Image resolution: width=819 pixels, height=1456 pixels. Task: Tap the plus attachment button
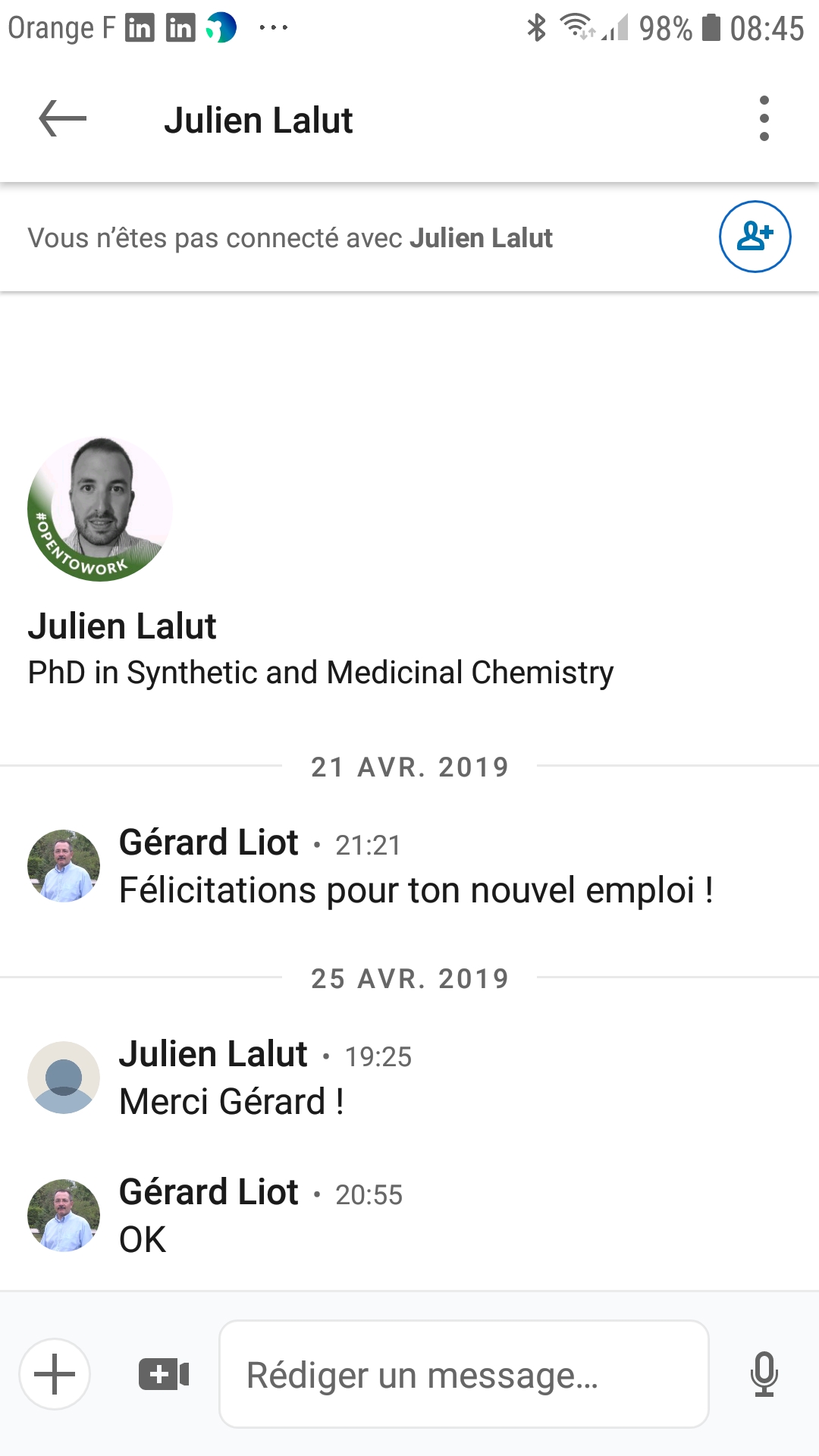tap(55, 1374)
